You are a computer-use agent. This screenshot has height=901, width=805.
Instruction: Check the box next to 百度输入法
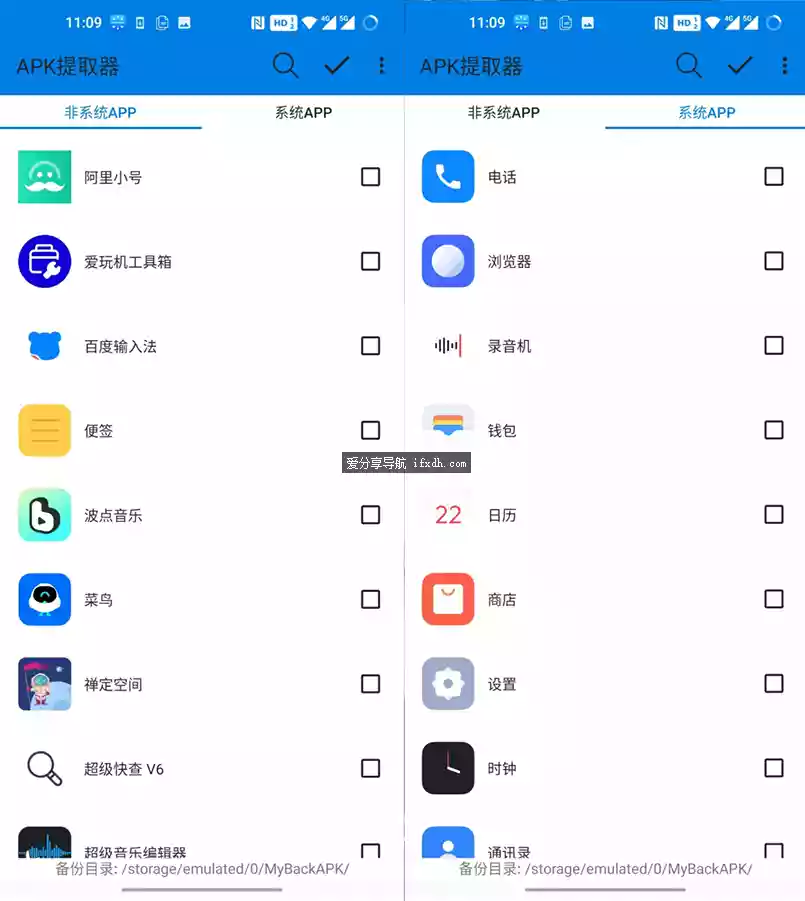[370, 346]
